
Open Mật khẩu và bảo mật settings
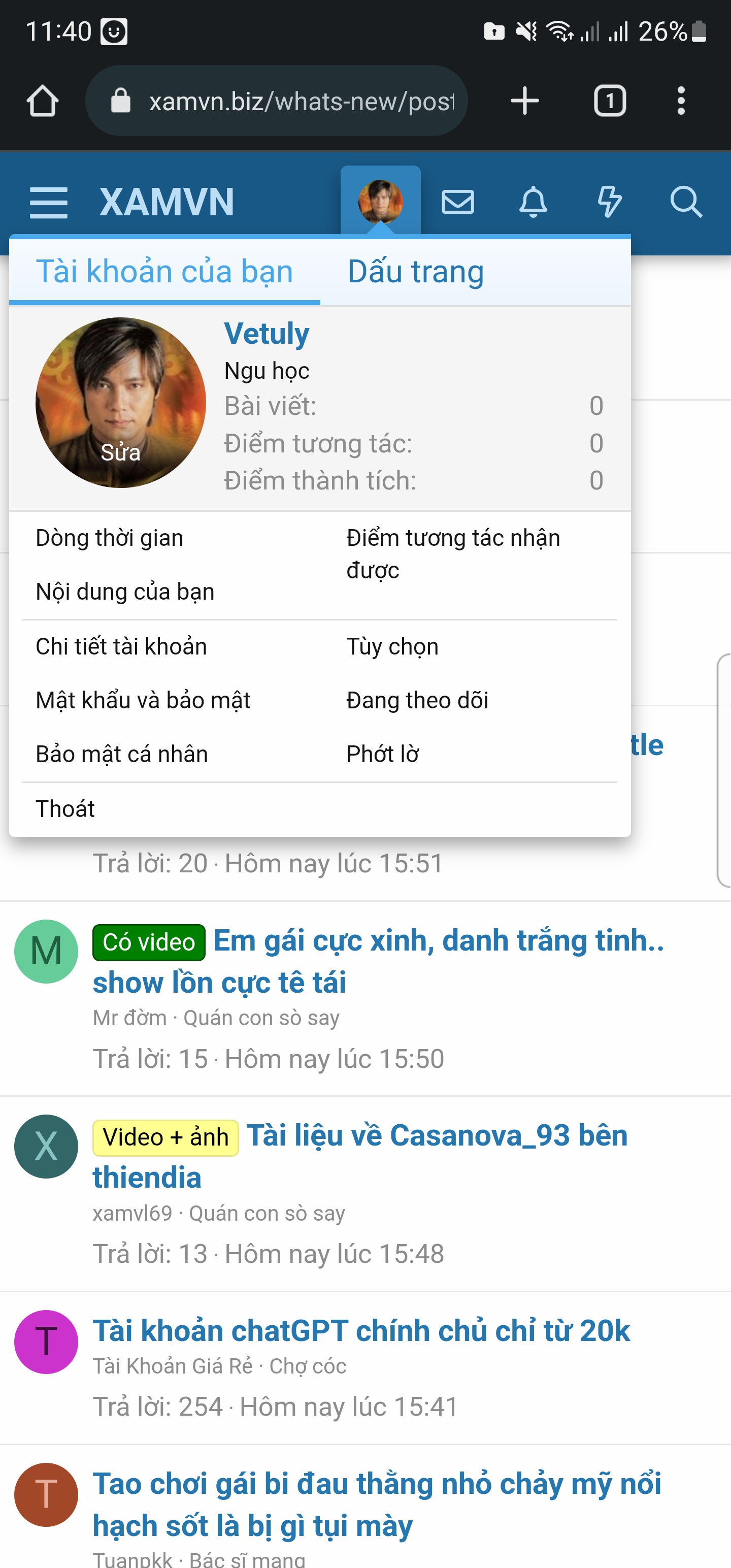[143, 700]
